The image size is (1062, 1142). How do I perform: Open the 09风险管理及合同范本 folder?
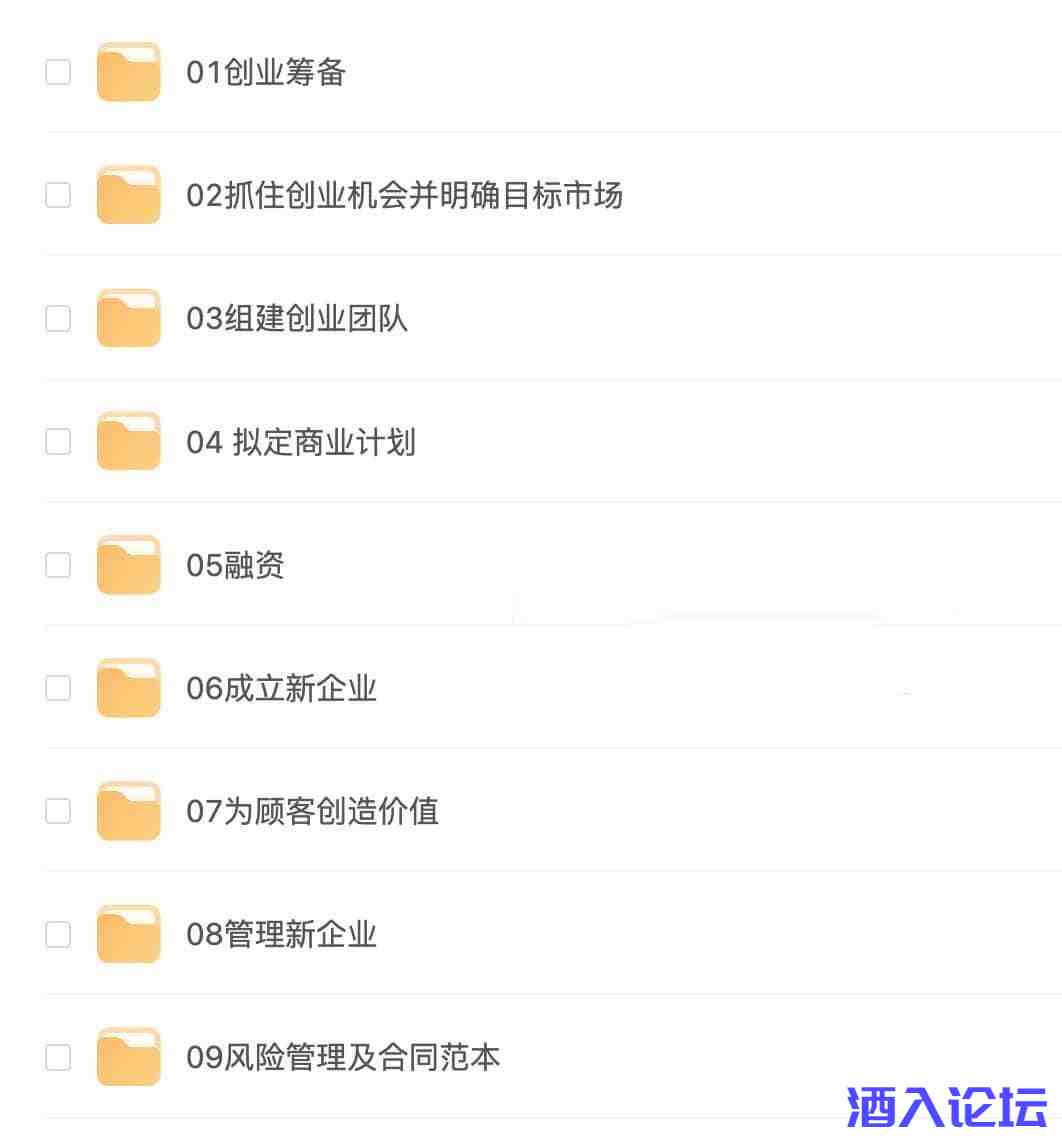click(x=343, y=1057)
